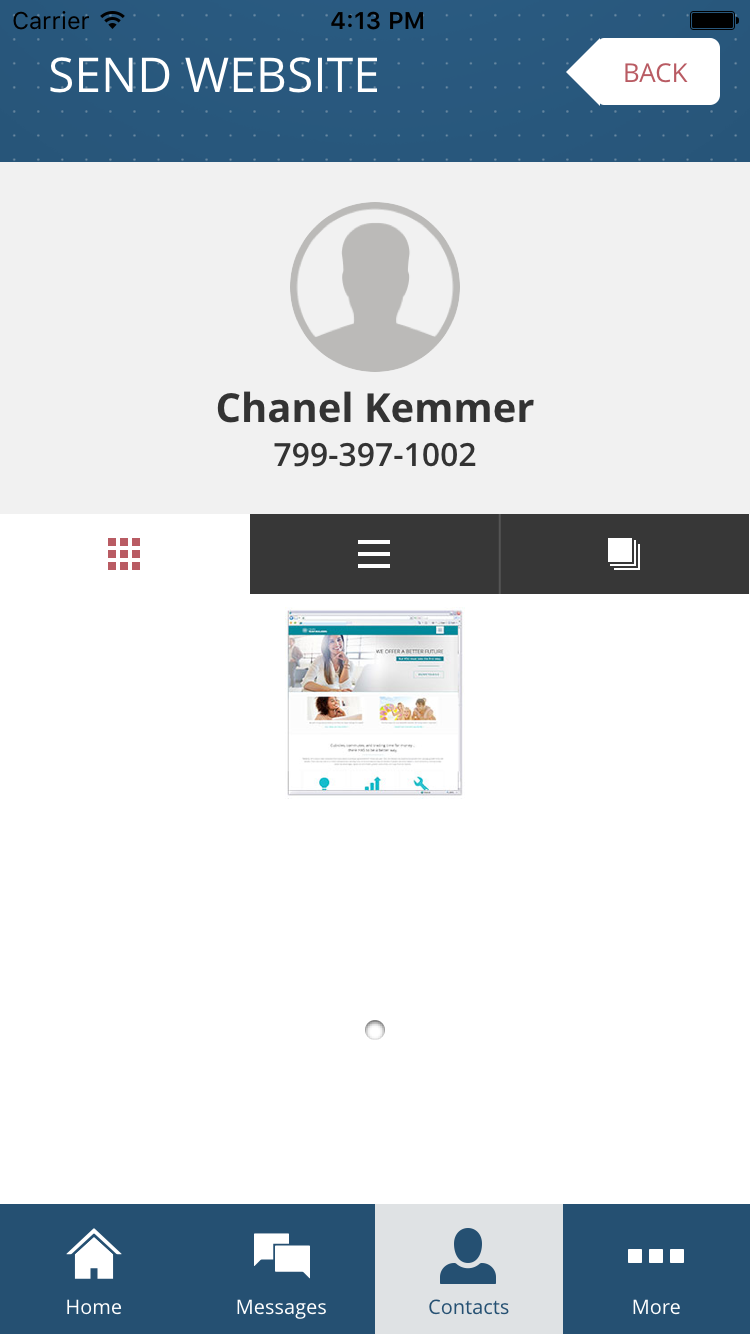Select the website preview thumbnail
This screenshot has height=1334, width=750.
click(x=375, y=702)
